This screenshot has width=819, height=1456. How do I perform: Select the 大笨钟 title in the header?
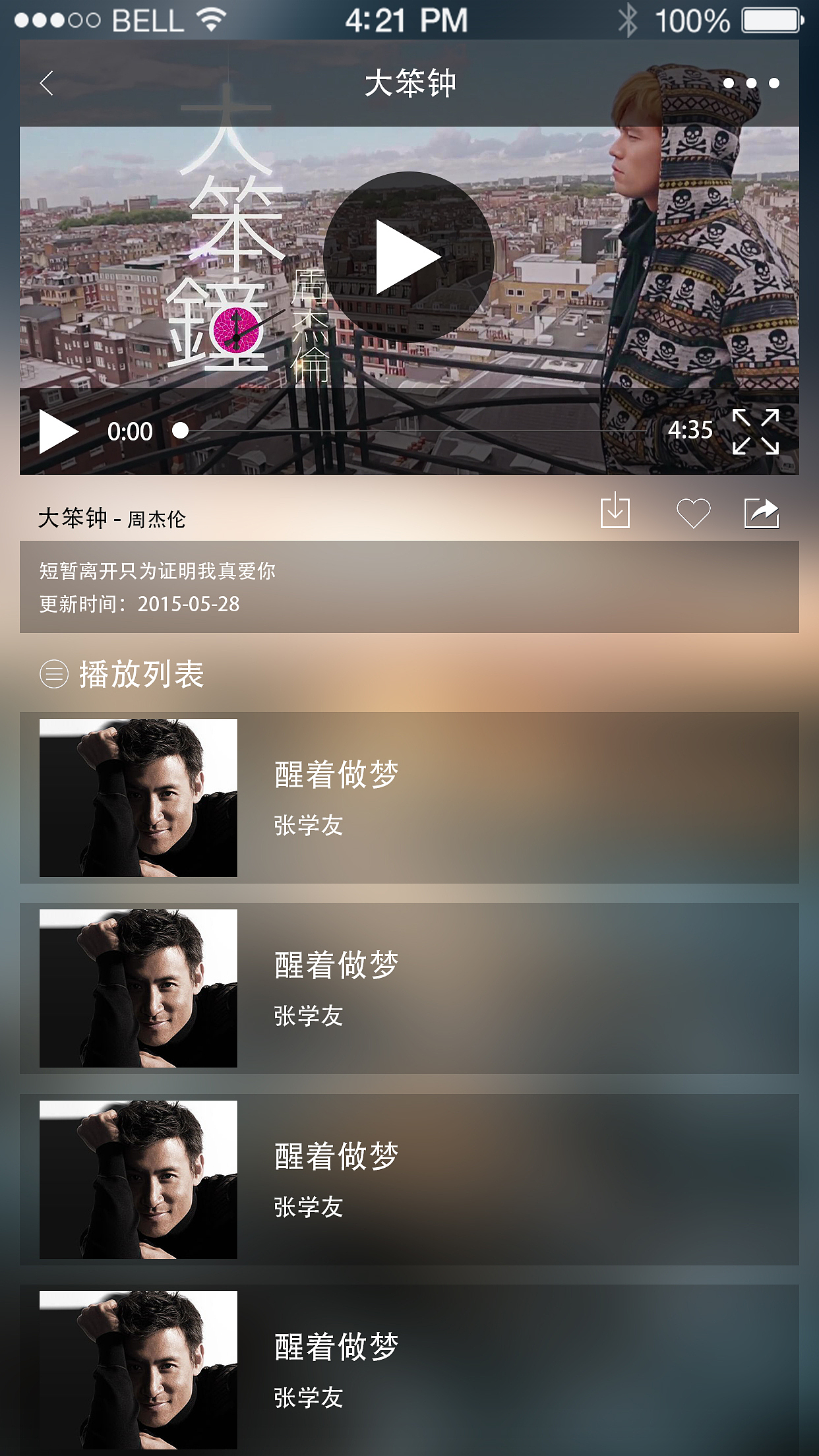pyautogui.click(x=409, y=83)
